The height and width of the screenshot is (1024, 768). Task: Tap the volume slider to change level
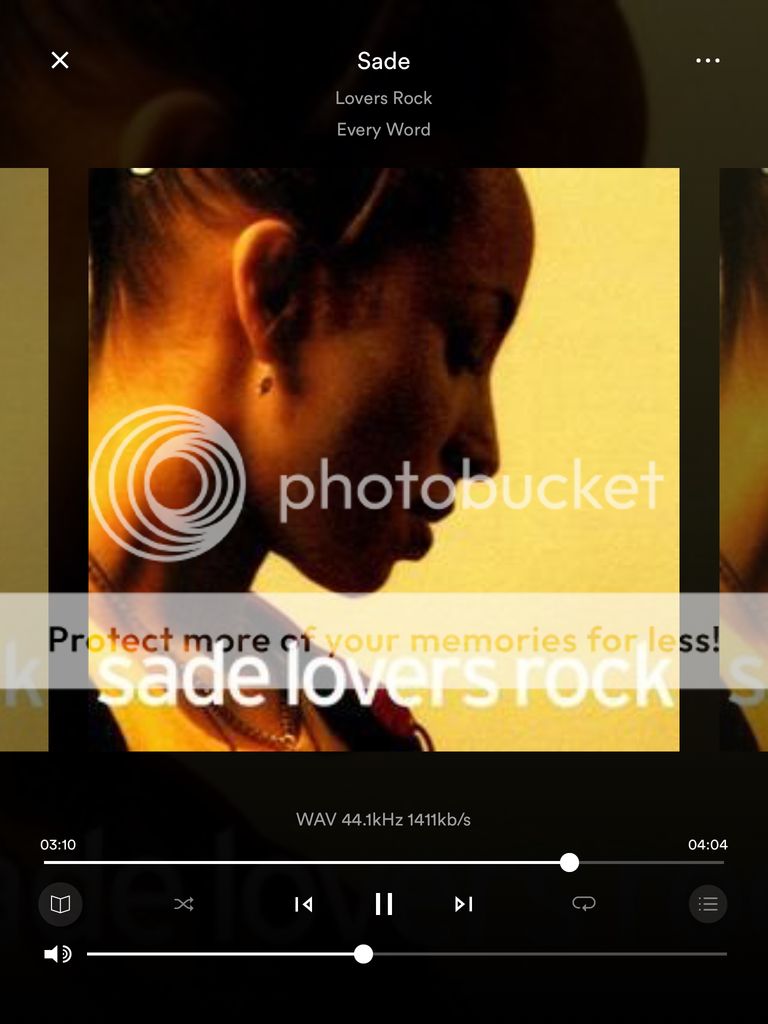(x=500, y=954)
